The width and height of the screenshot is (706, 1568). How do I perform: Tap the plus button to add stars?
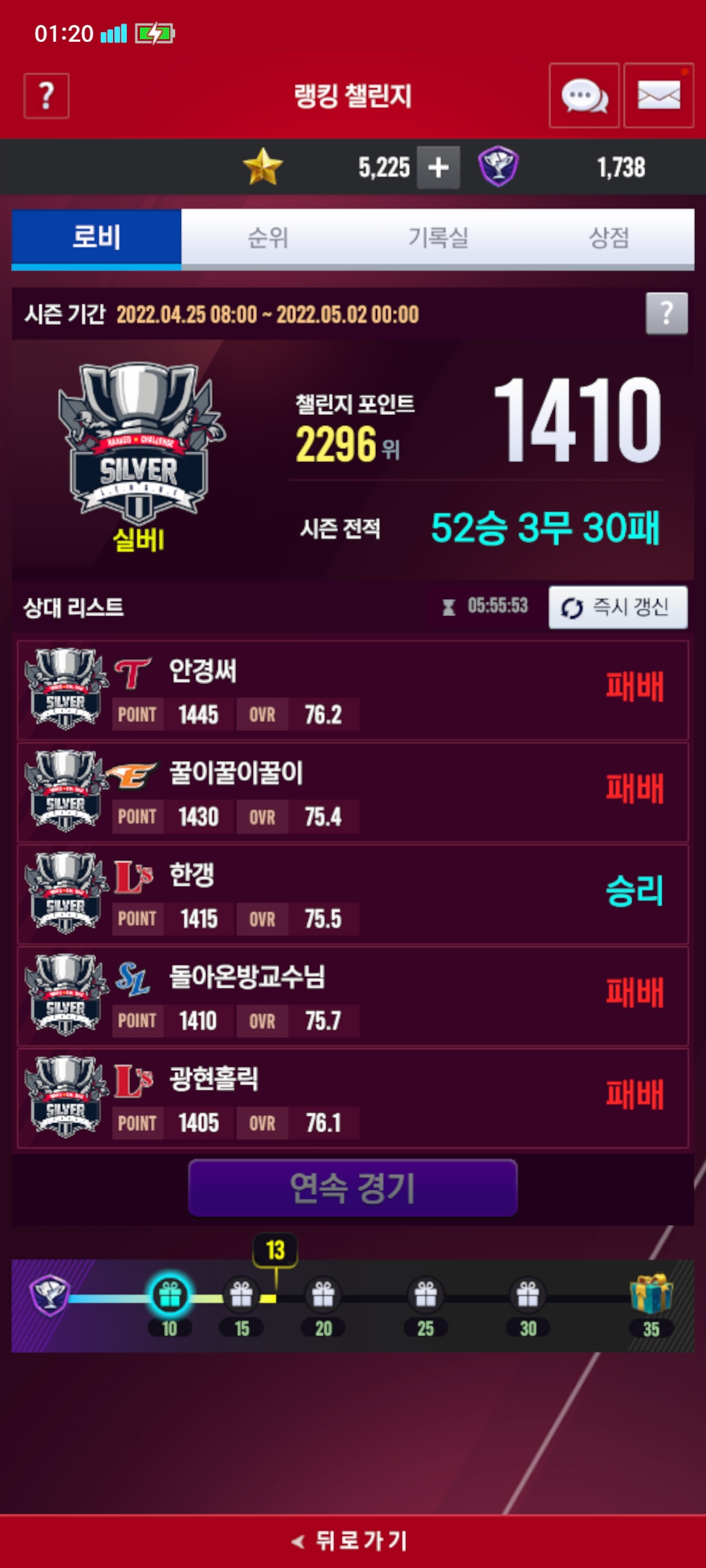pos(438,168)
